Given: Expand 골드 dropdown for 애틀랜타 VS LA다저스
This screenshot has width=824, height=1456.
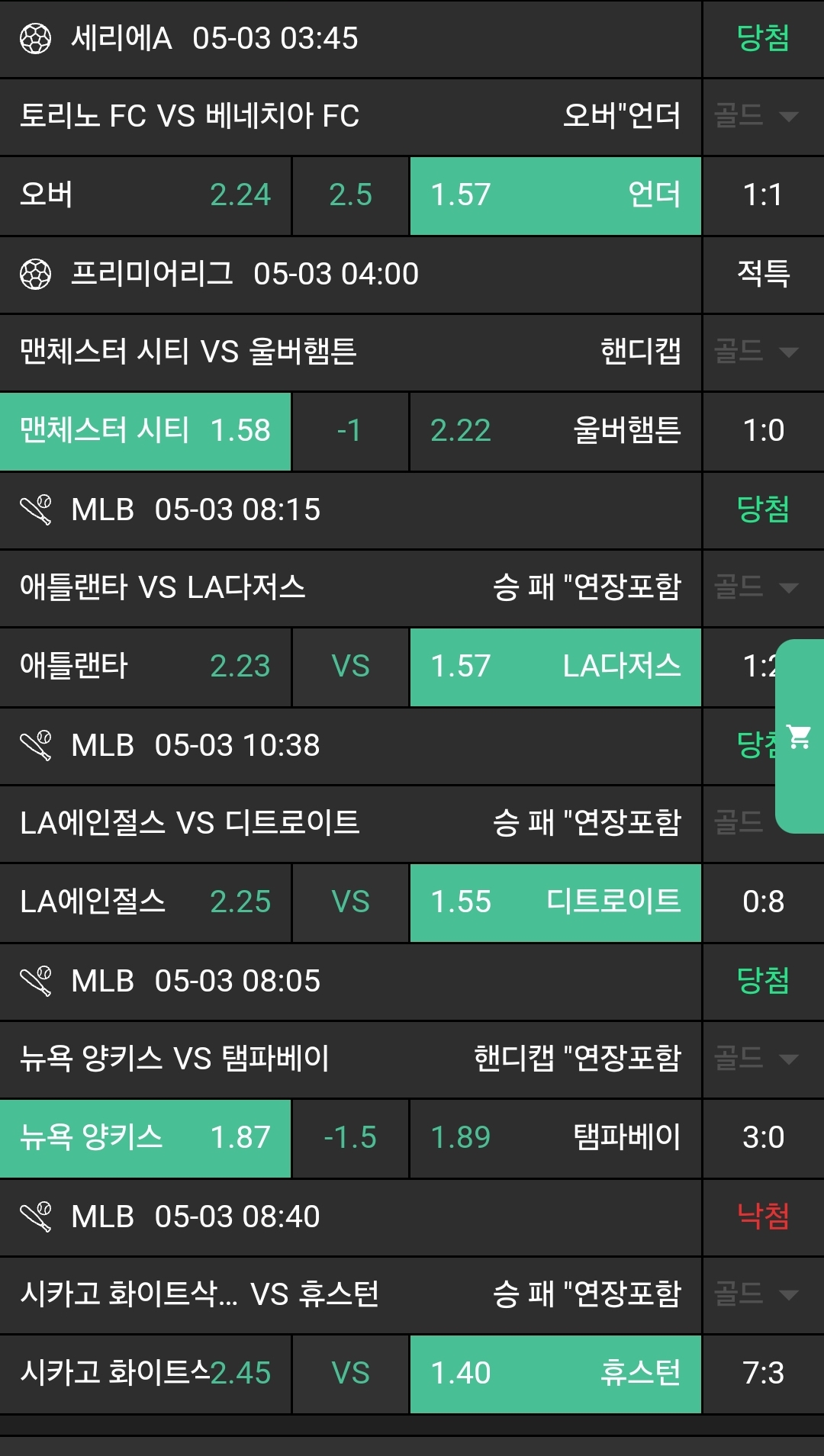Looking at the screenshot, I should (756, 587).
